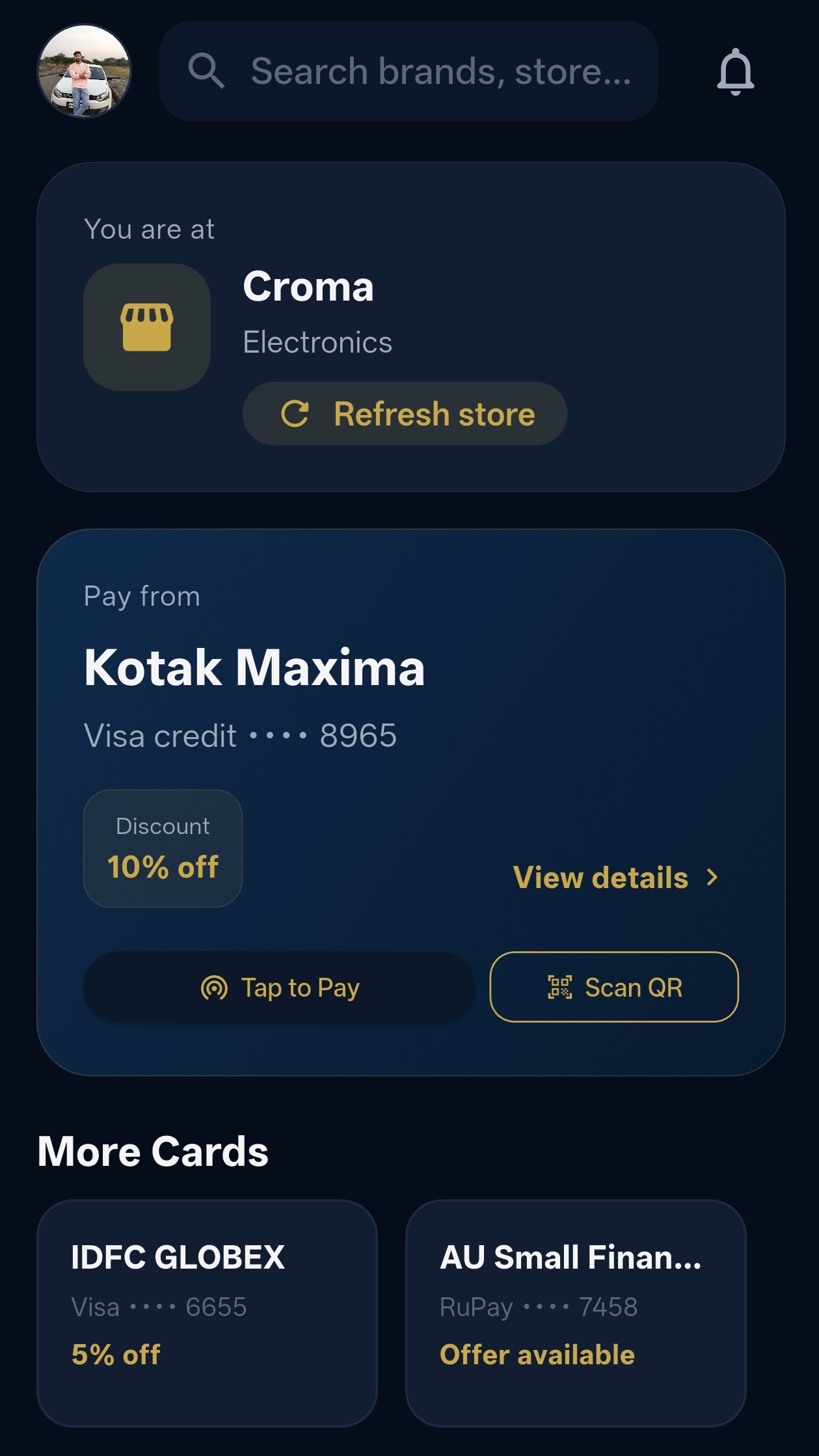The width and height of the screenshot is (819, 1456).
Task: Open the profile photo avatar
Action: [84, 71]
